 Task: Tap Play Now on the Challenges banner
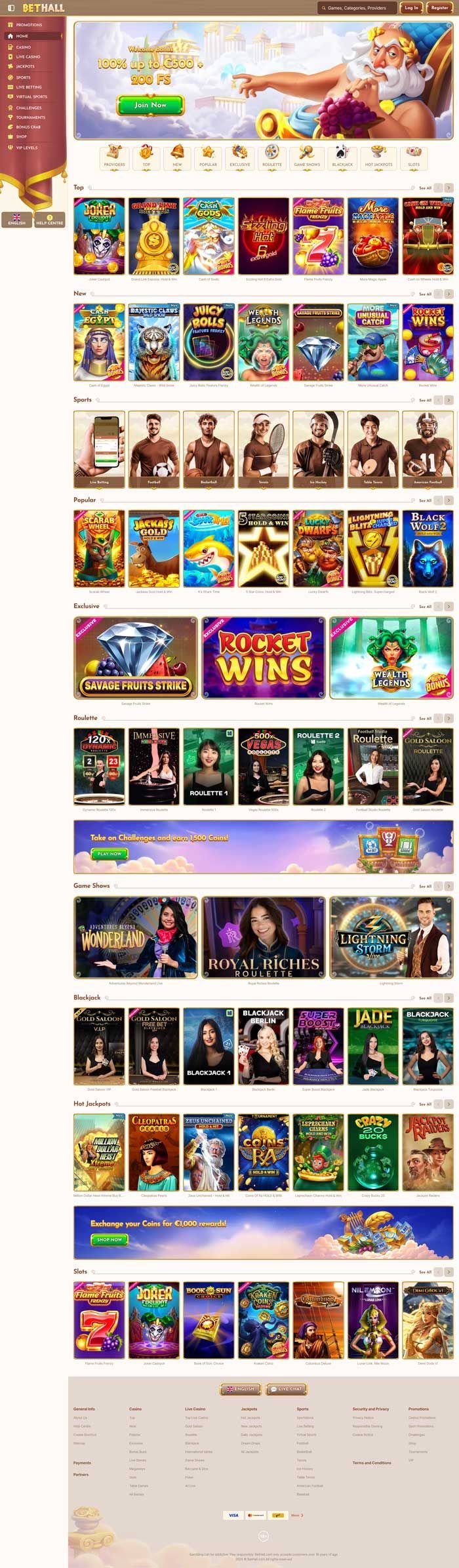pos(110,854)
